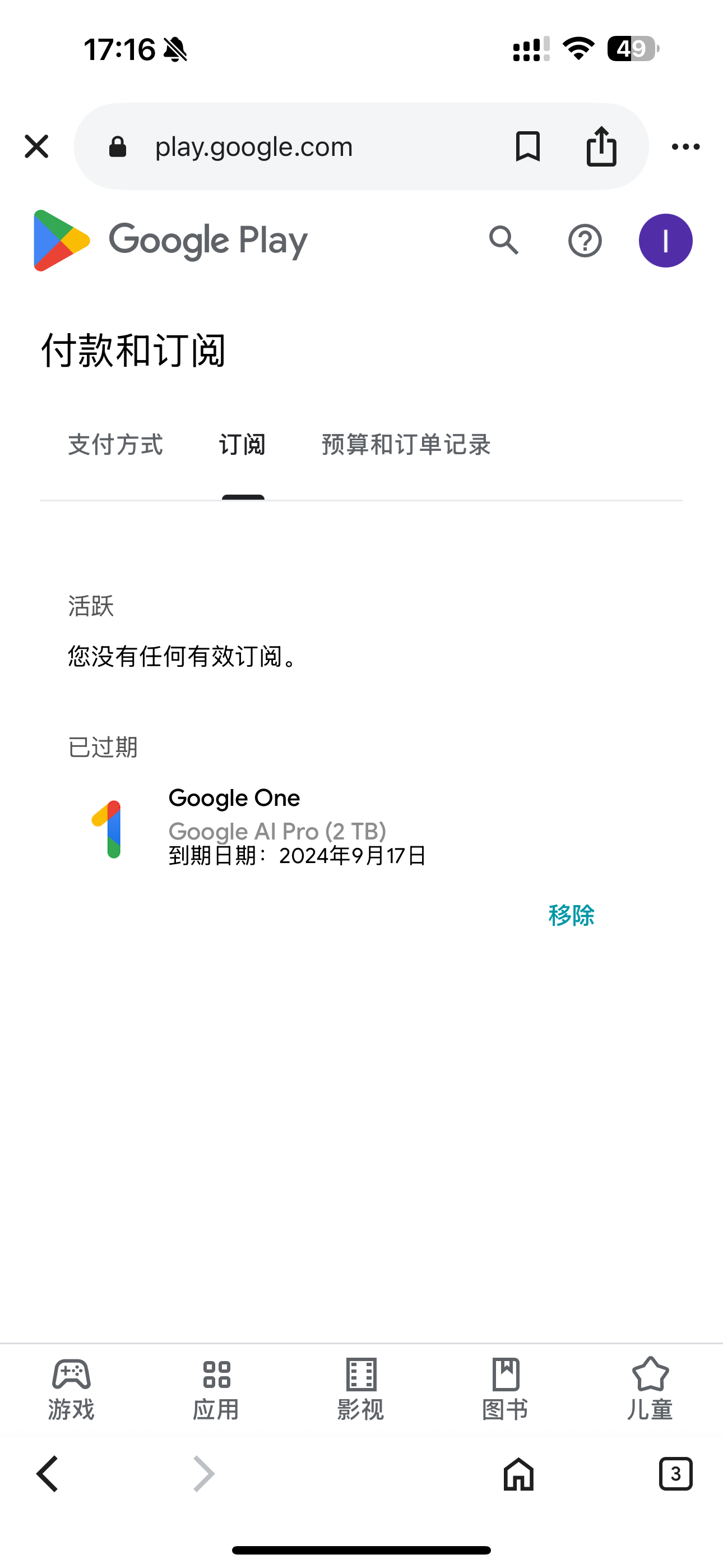Screen dimensions: 723x1568
Task: Close the browser page
Action: 36,147
